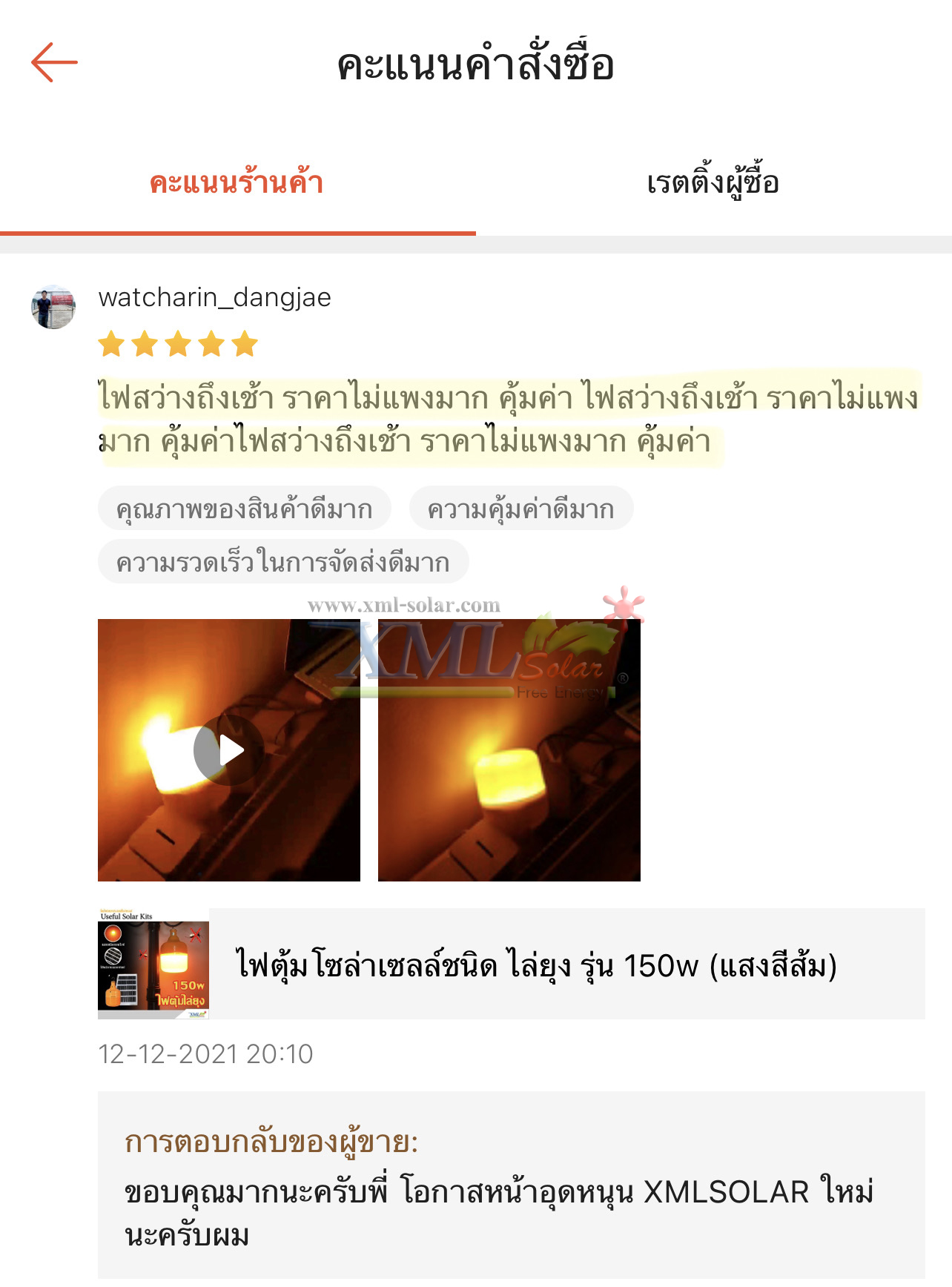
Task: Toggle the ความคุ้มค่าดีมาก tag chip
Action: [x=521, y=509]
